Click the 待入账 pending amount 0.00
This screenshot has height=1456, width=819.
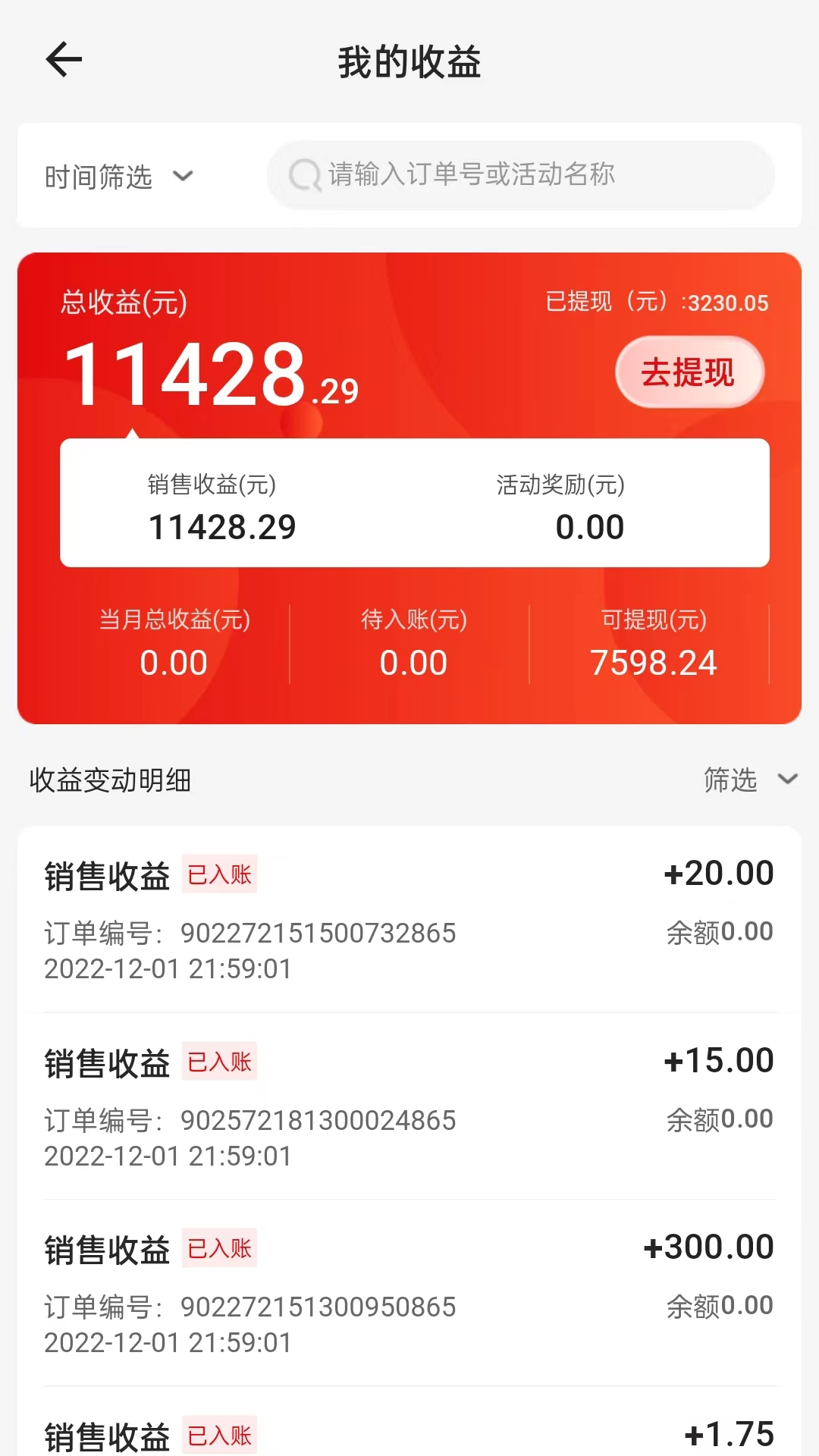pyautogui.click(x=413, y=661)
